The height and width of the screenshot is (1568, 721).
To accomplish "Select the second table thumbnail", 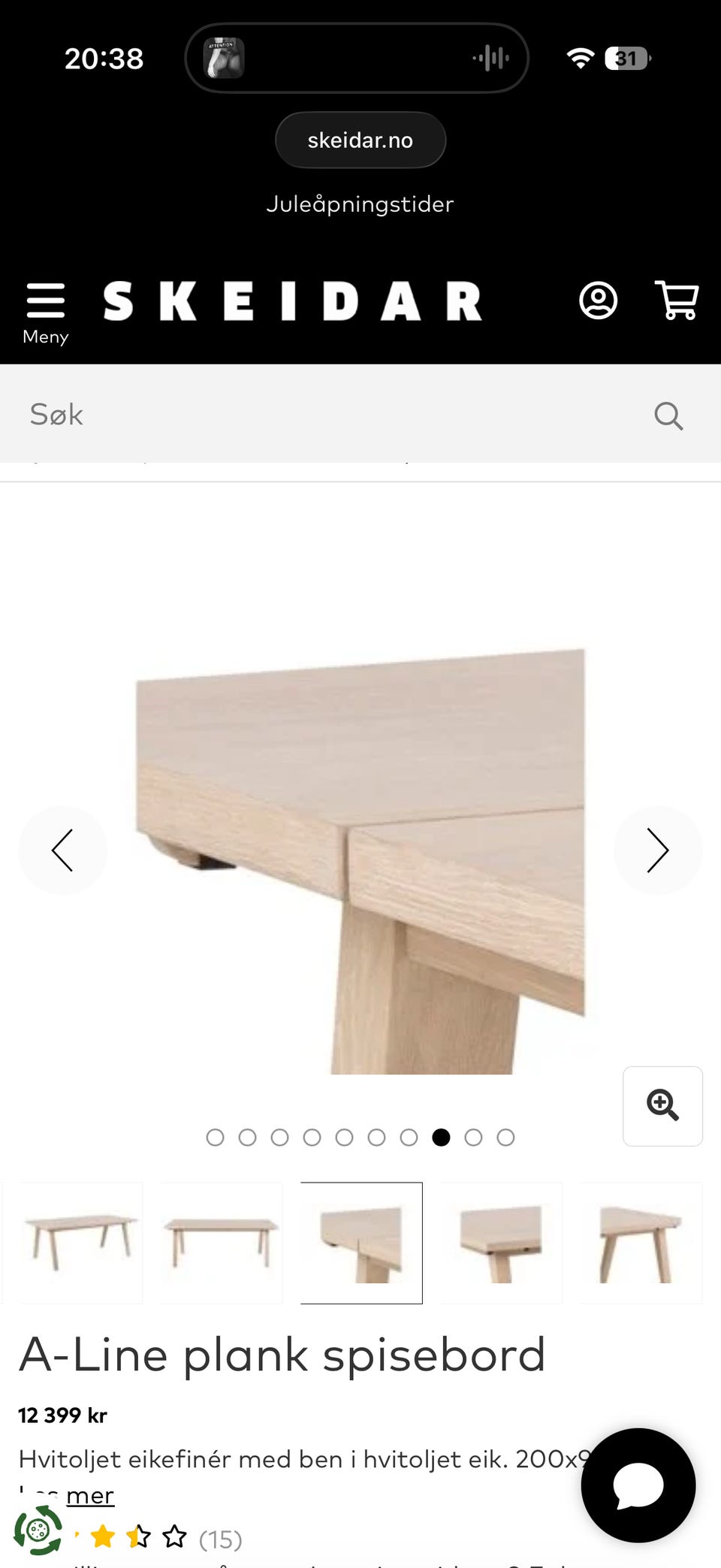I will [221, 1243].
